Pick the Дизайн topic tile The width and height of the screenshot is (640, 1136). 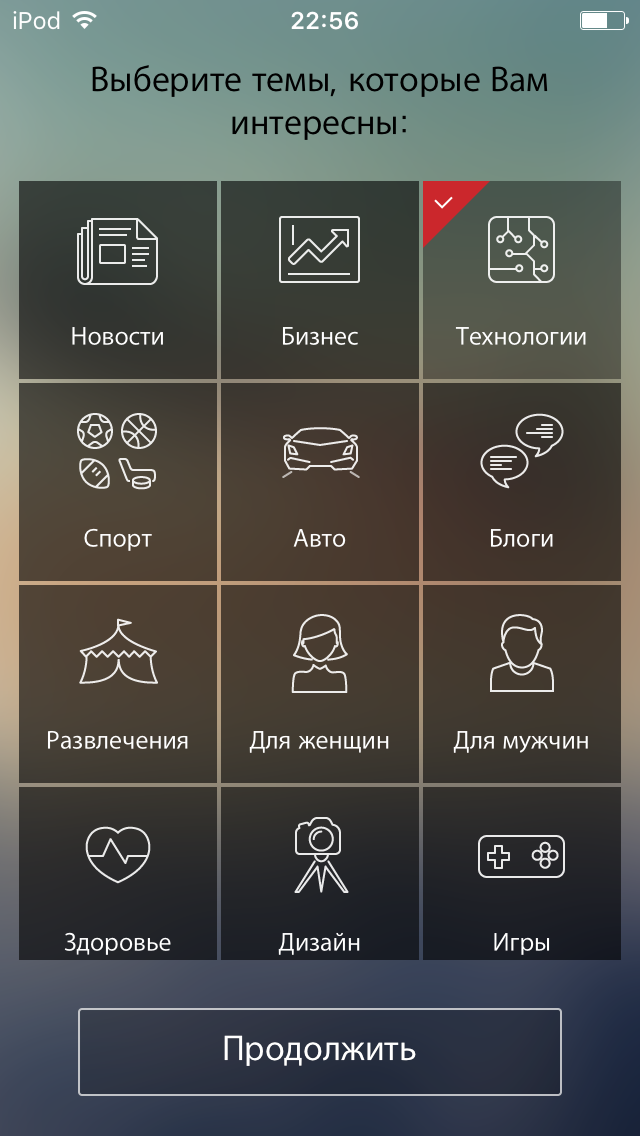pos(320,874)
